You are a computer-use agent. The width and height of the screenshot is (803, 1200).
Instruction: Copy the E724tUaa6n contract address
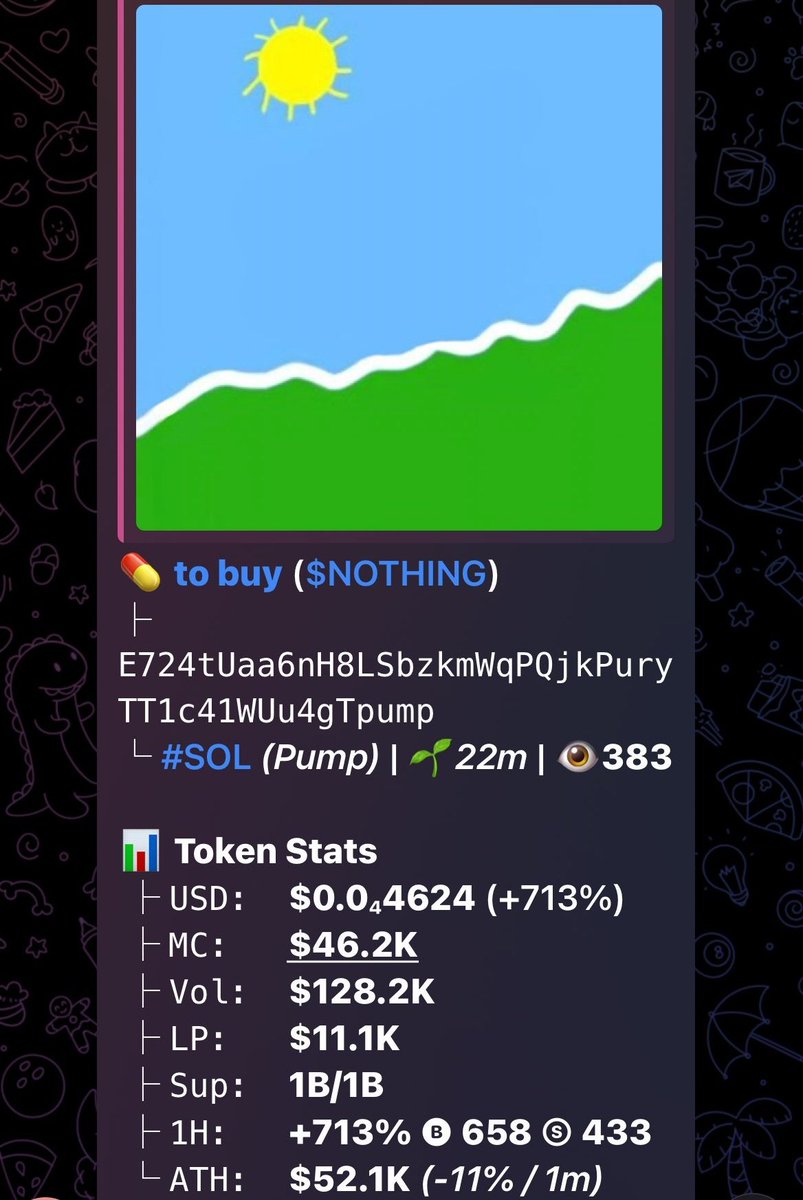395,688
